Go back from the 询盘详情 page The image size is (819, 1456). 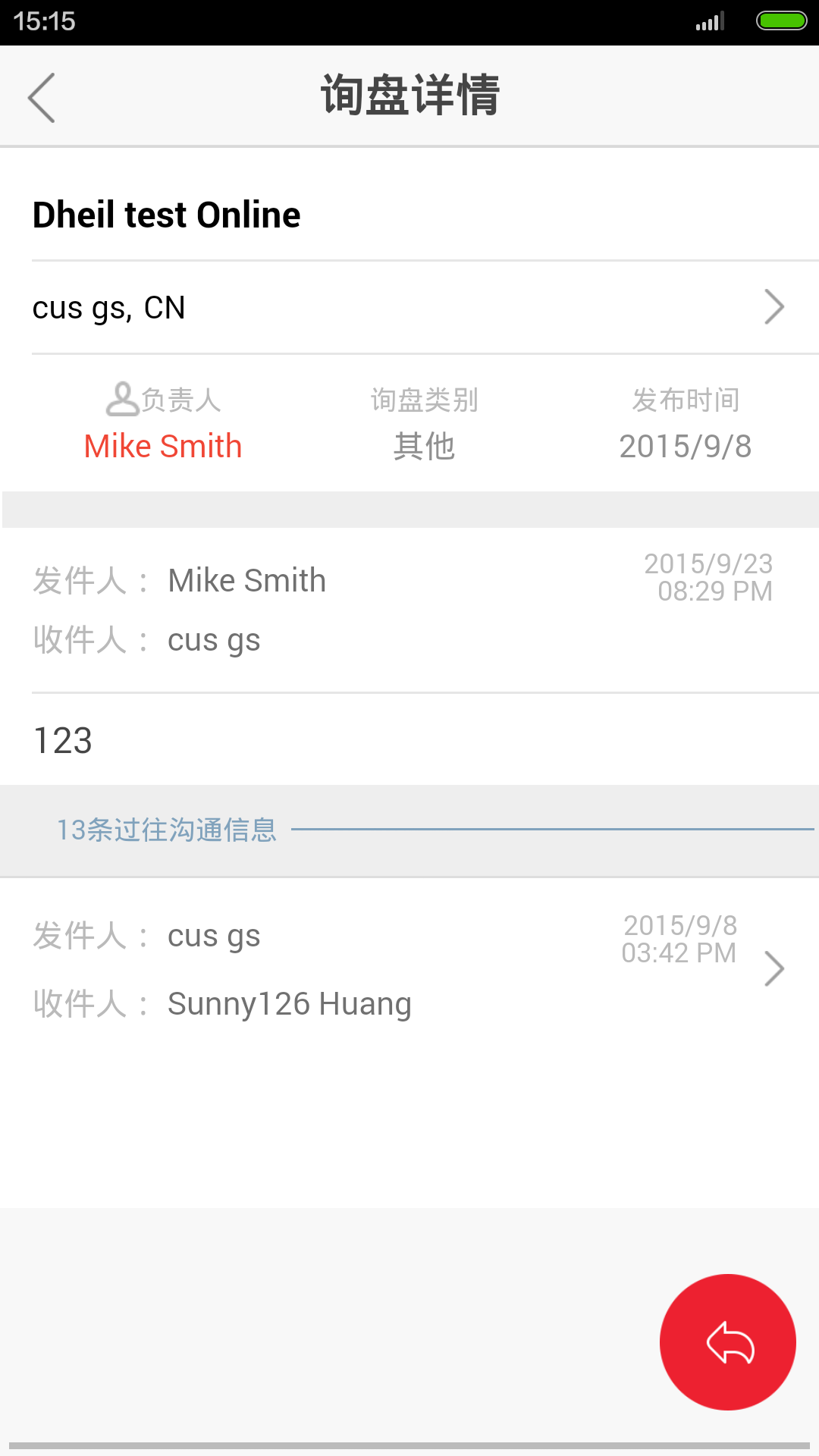42,97
